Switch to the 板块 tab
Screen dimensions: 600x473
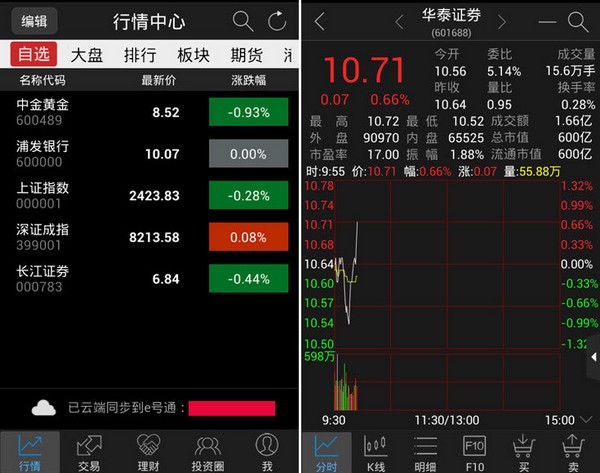tap(193, 55)
